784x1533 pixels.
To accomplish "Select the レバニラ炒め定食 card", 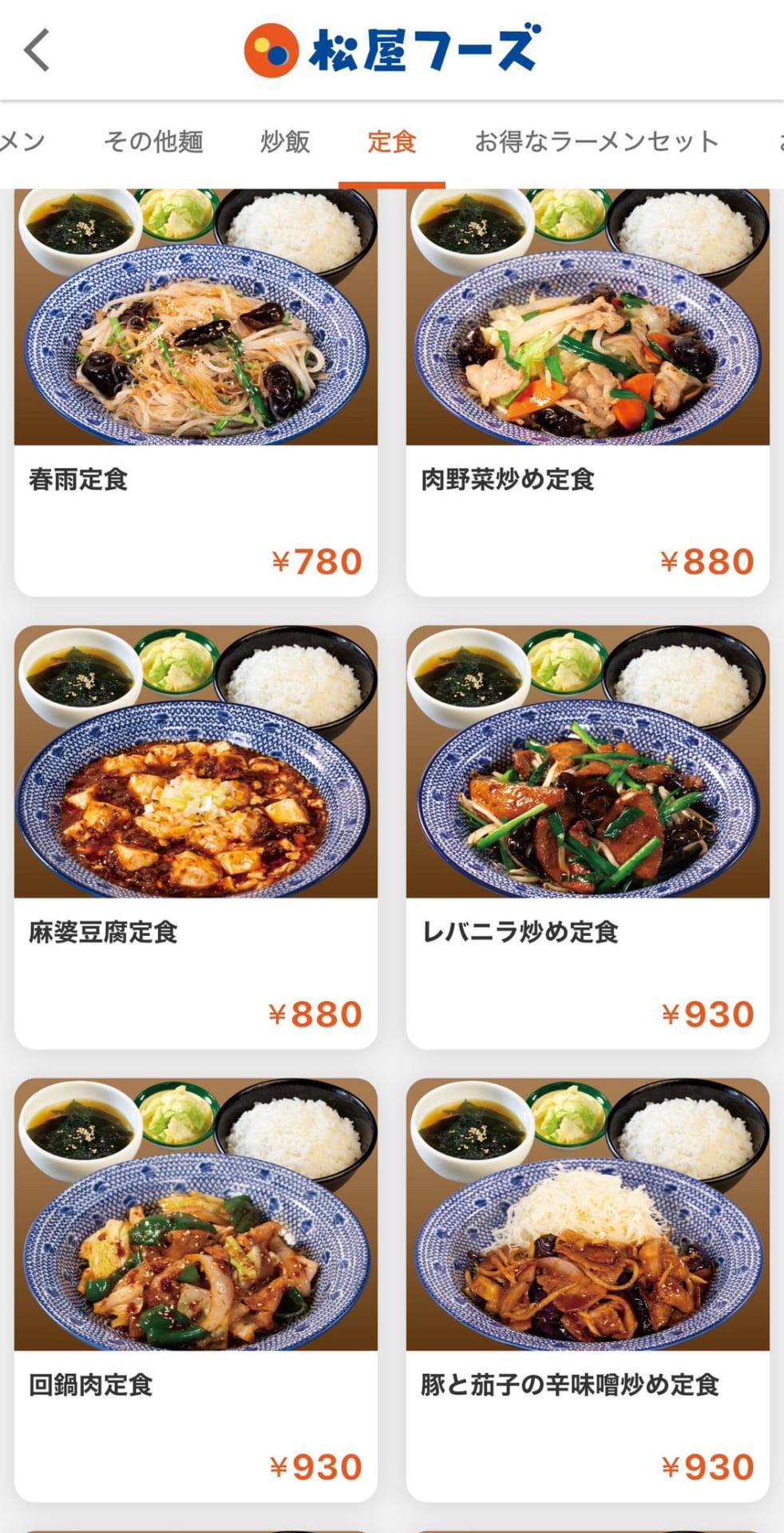I will 588,836.
